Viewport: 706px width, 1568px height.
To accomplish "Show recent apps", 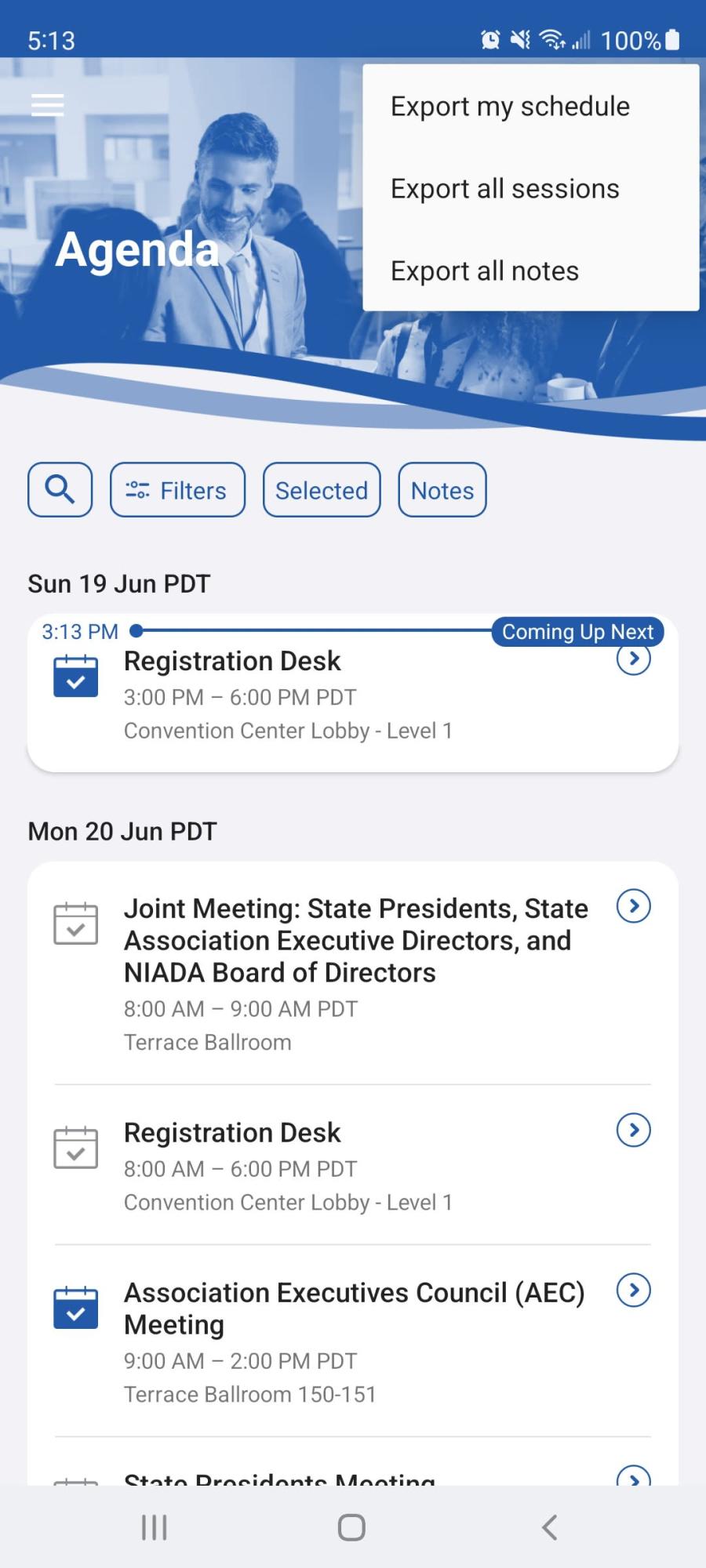I will click(x=155, y=1527).
